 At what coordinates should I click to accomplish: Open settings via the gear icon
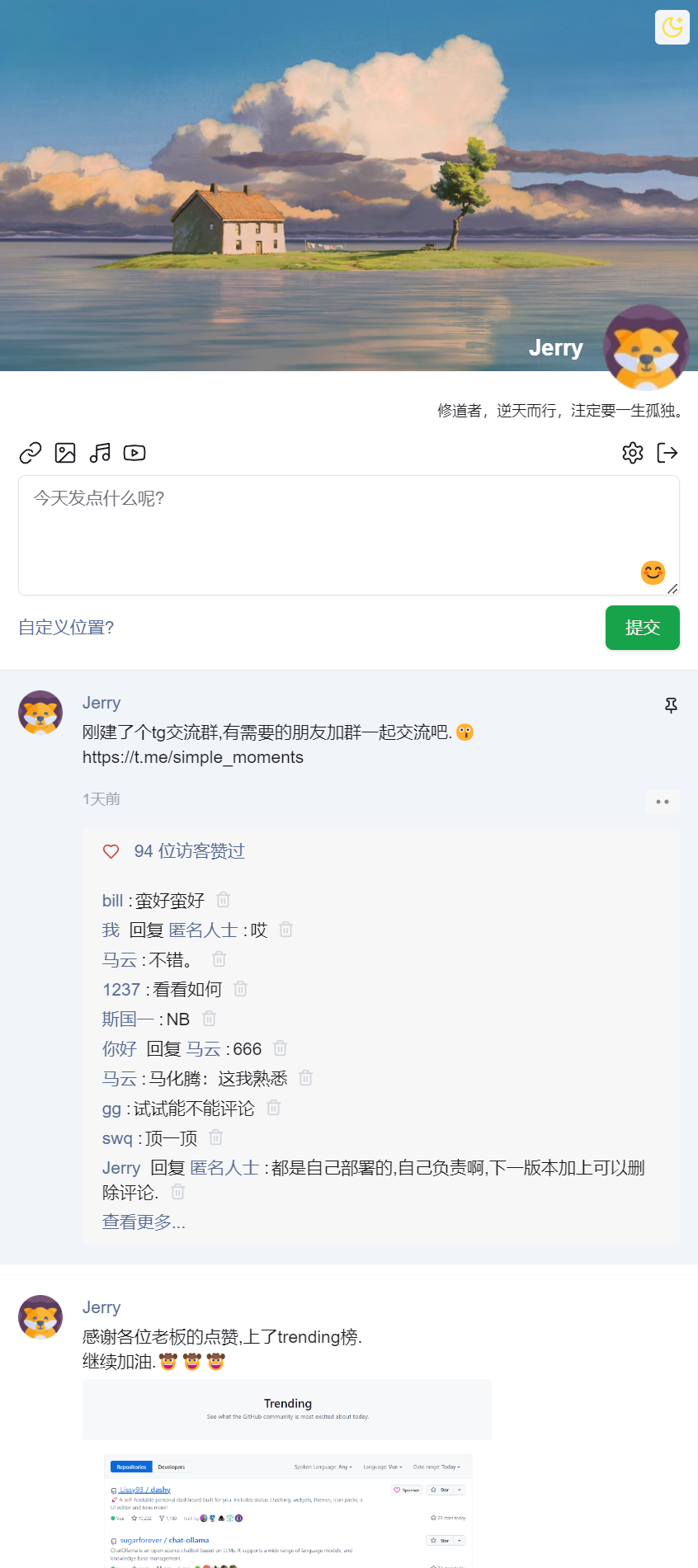click(x=633, y=453)
